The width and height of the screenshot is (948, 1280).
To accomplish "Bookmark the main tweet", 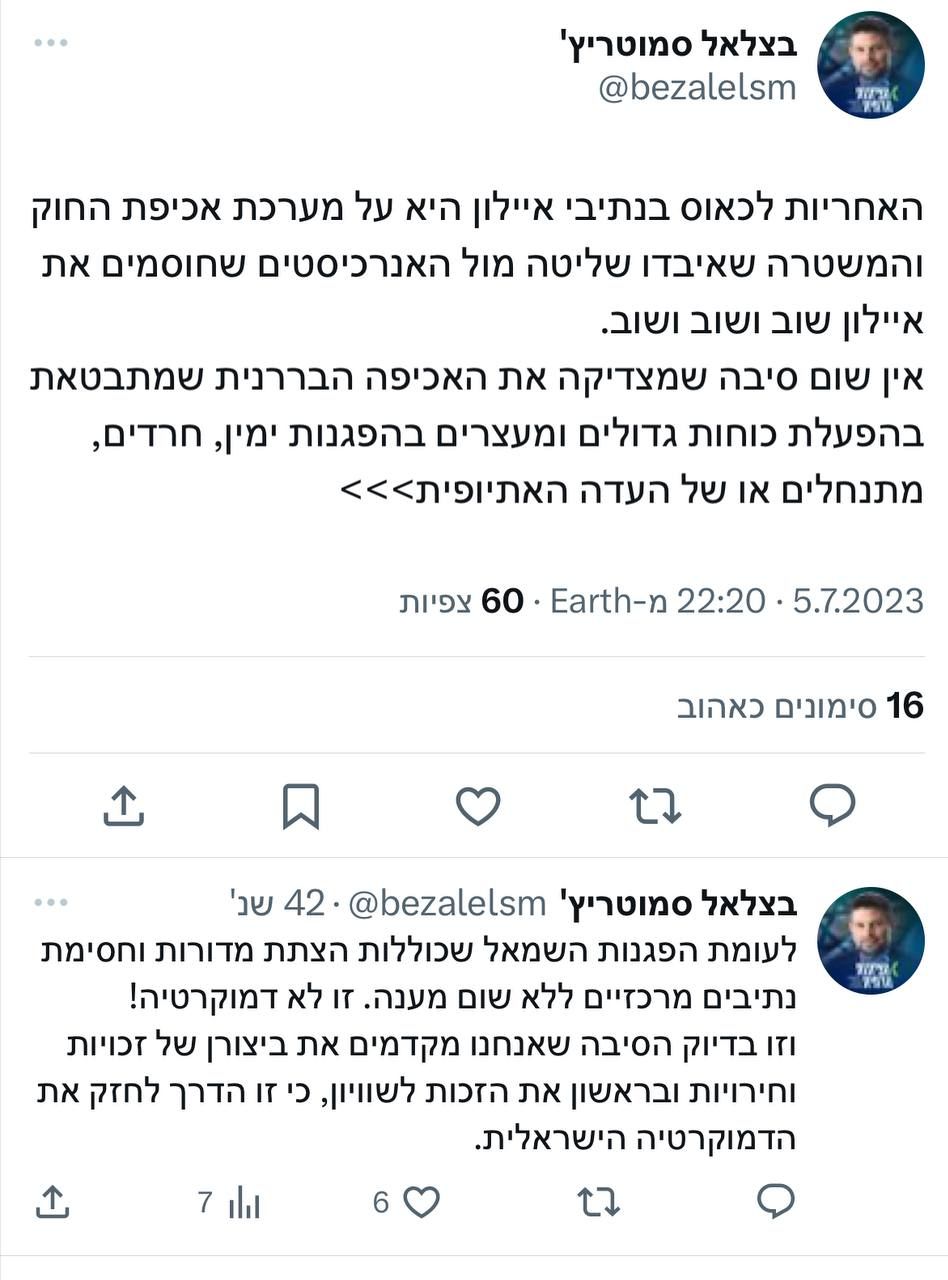I will click(300, 805).
